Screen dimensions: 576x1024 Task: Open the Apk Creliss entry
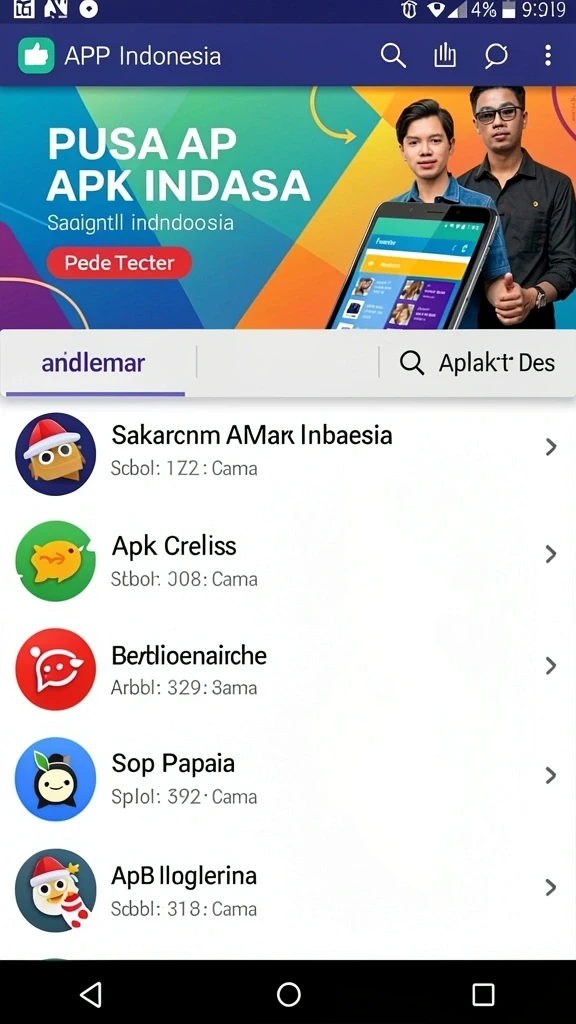point(288,560)
